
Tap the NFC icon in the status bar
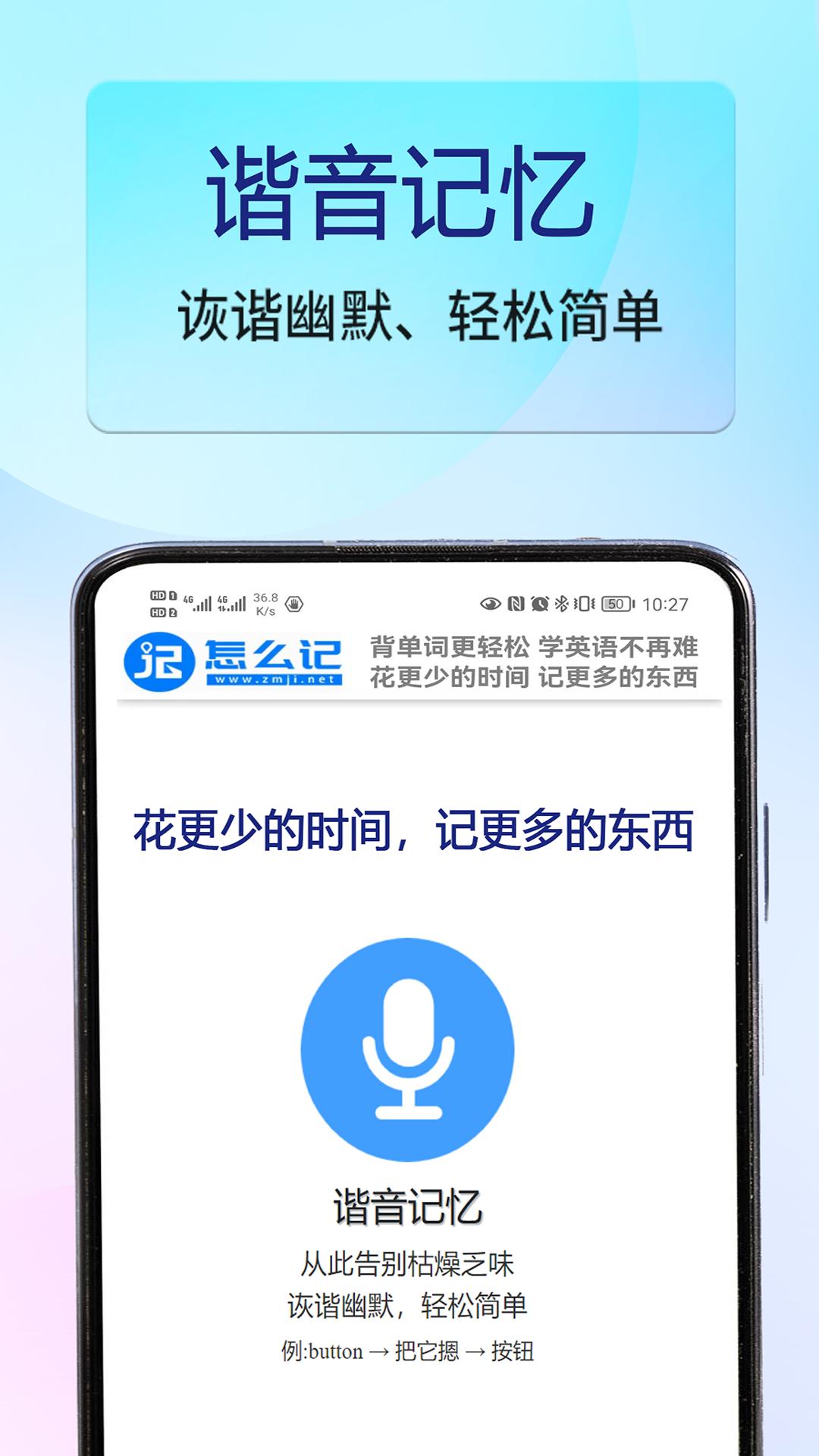point(515,603)
